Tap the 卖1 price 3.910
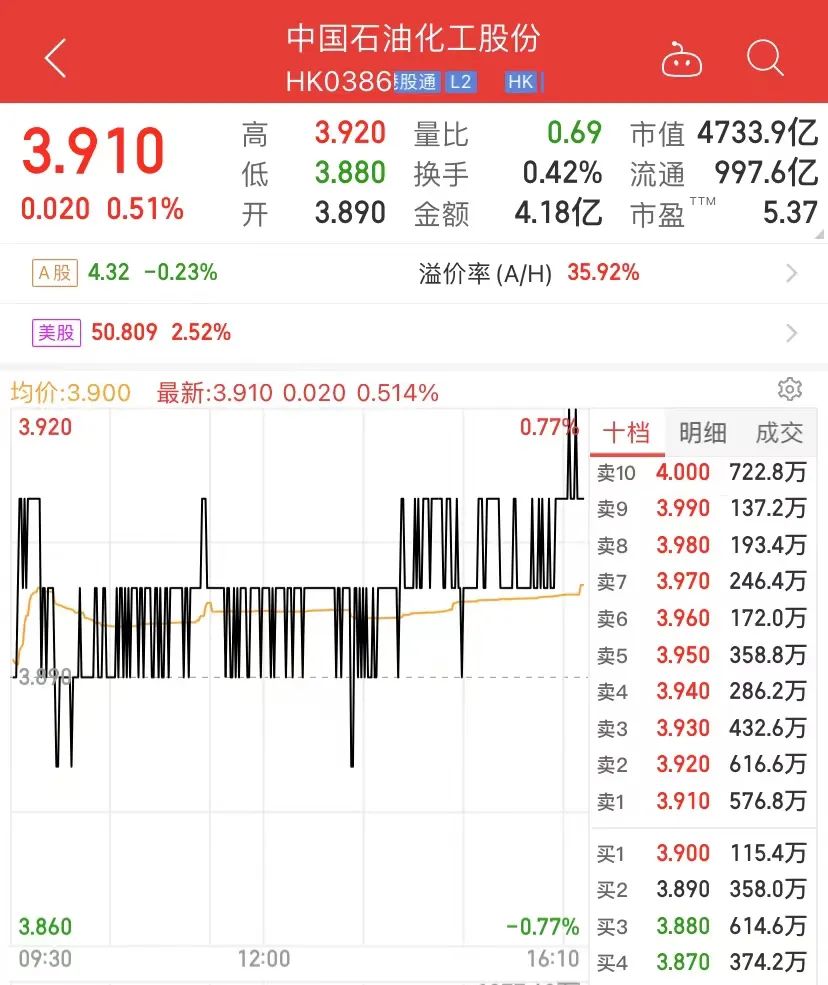This screenshot has width=828, height=985. (686, 801)
